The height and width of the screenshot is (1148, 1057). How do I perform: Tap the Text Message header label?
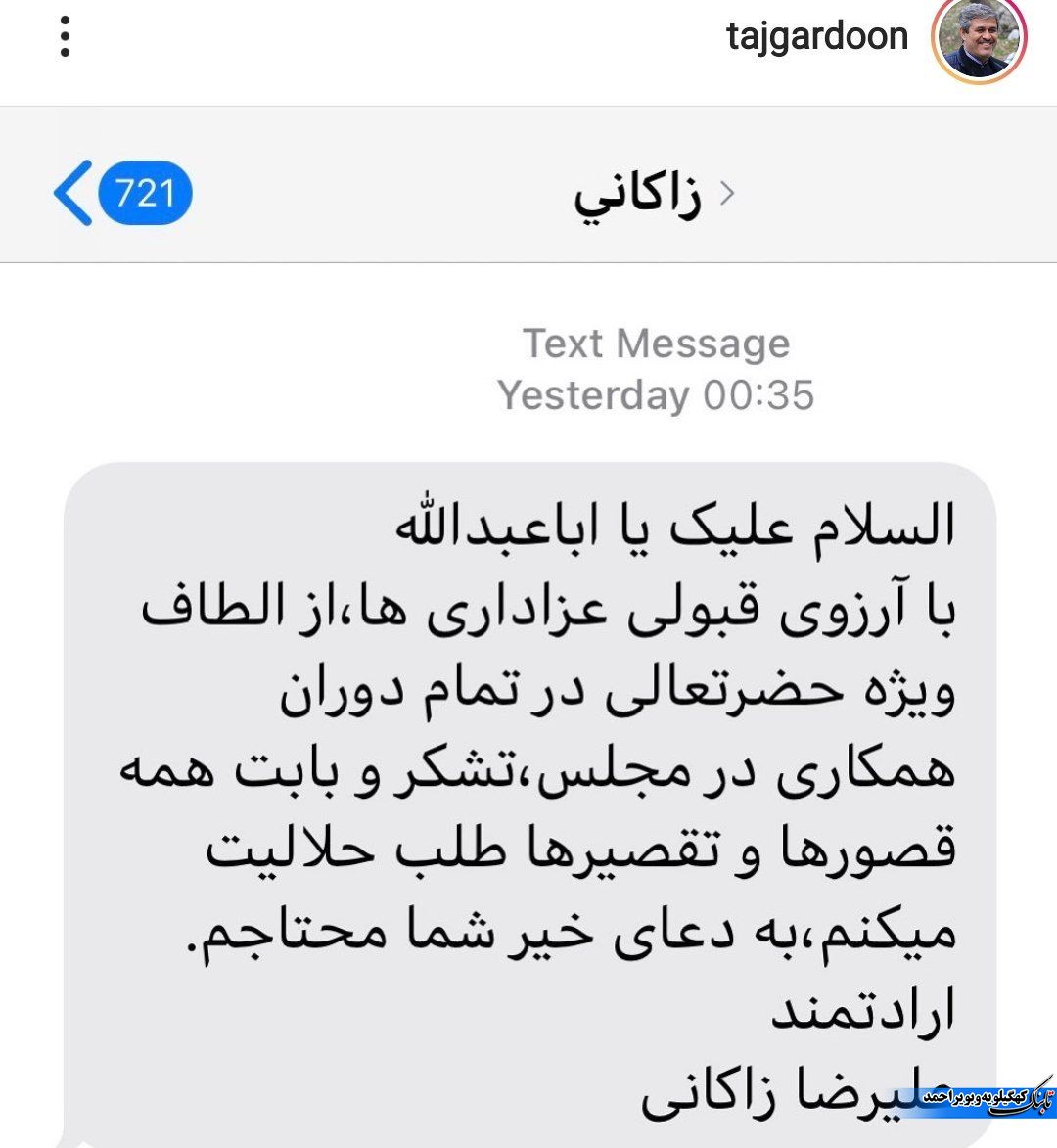[x=656, y=344]
